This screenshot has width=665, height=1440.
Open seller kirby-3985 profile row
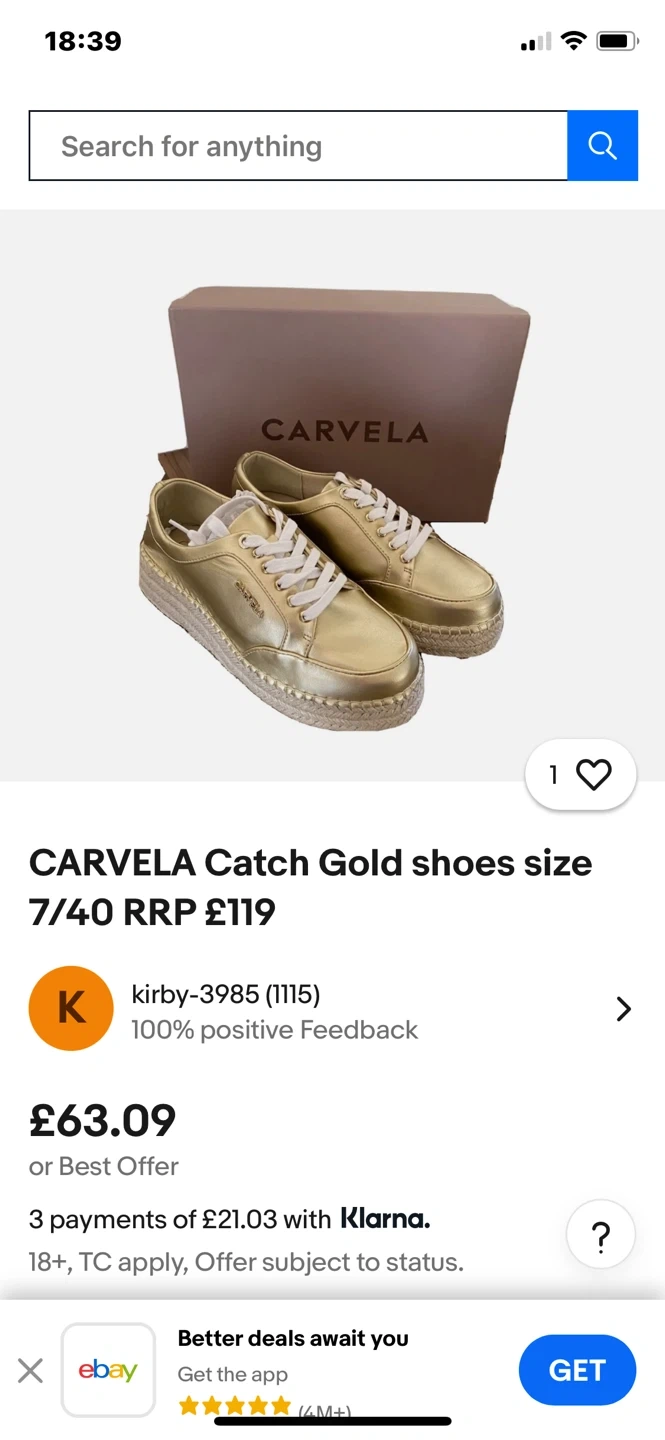tap(330, 1010)
